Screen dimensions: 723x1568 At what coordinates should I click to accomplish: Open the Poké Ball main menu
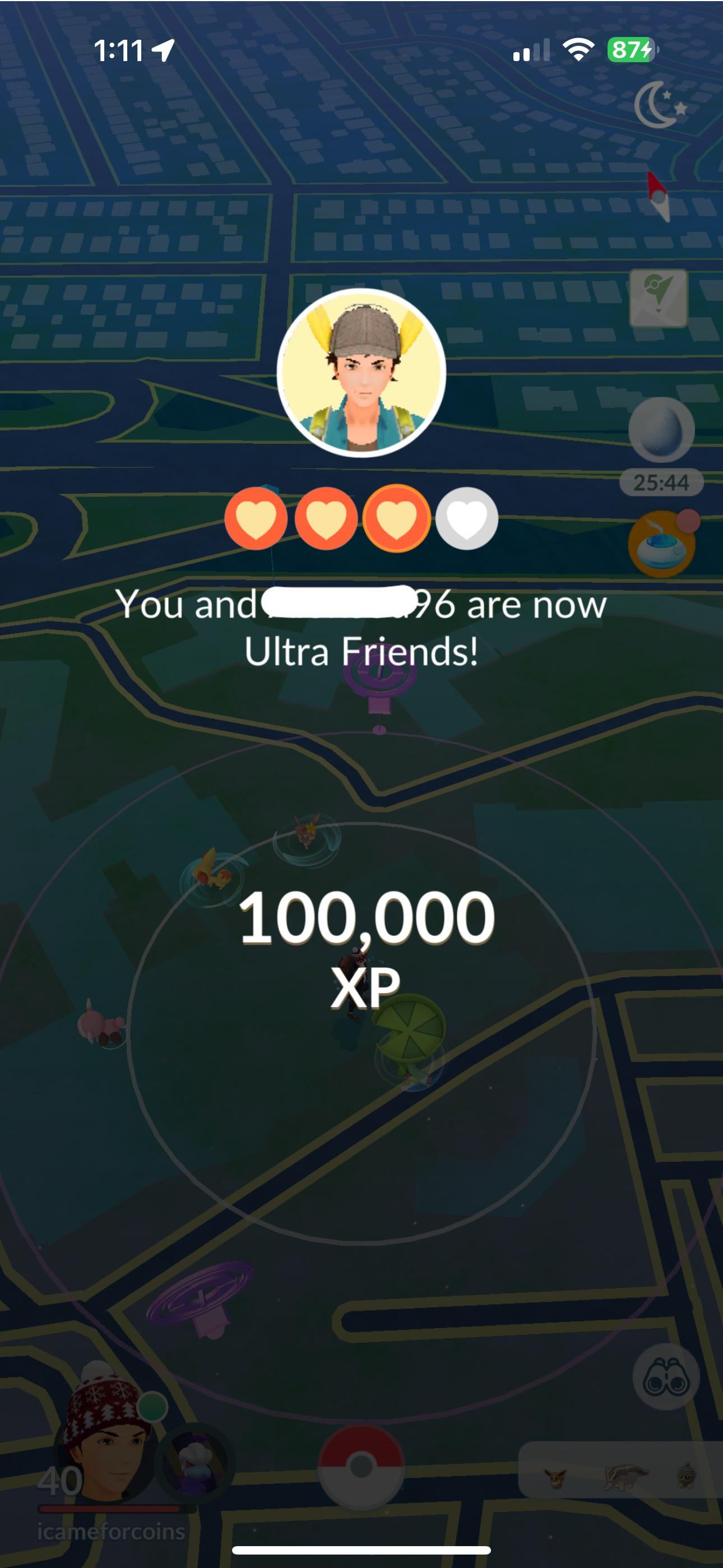[x=361, y=1466]
